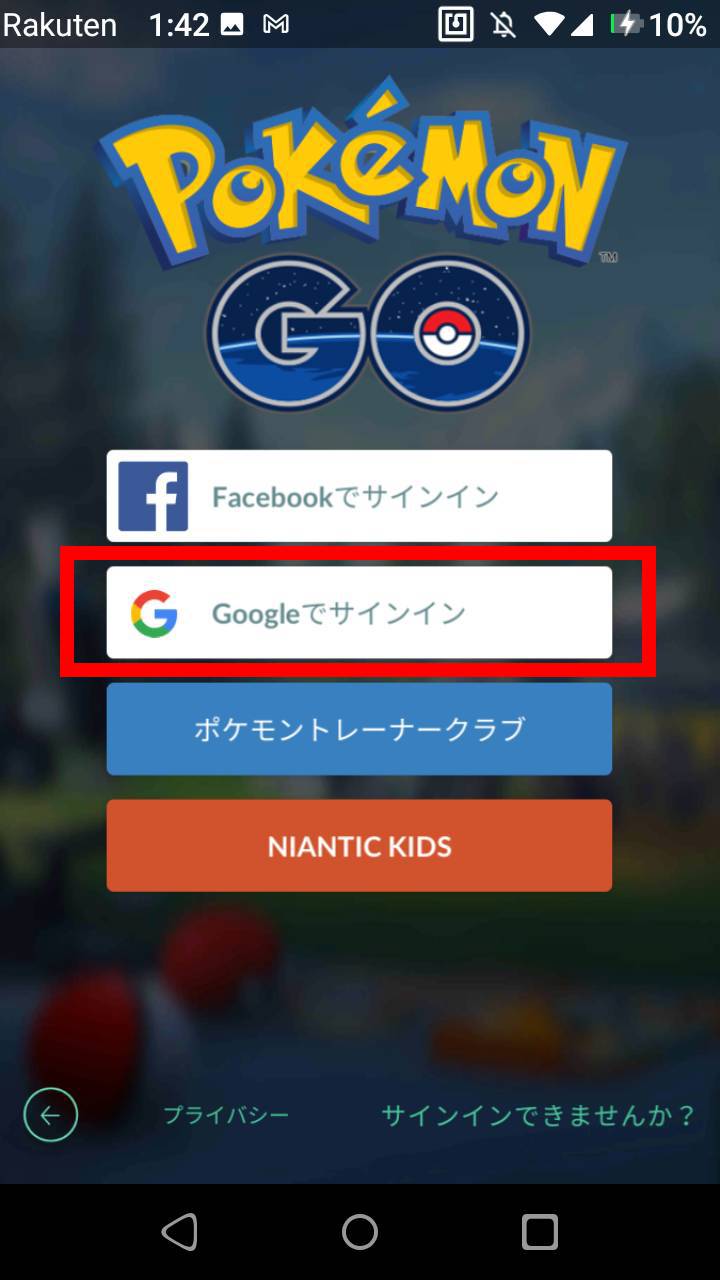Sign in with Facebook
This screenshot has width=720, height=1280.
[x=359, y=496]
